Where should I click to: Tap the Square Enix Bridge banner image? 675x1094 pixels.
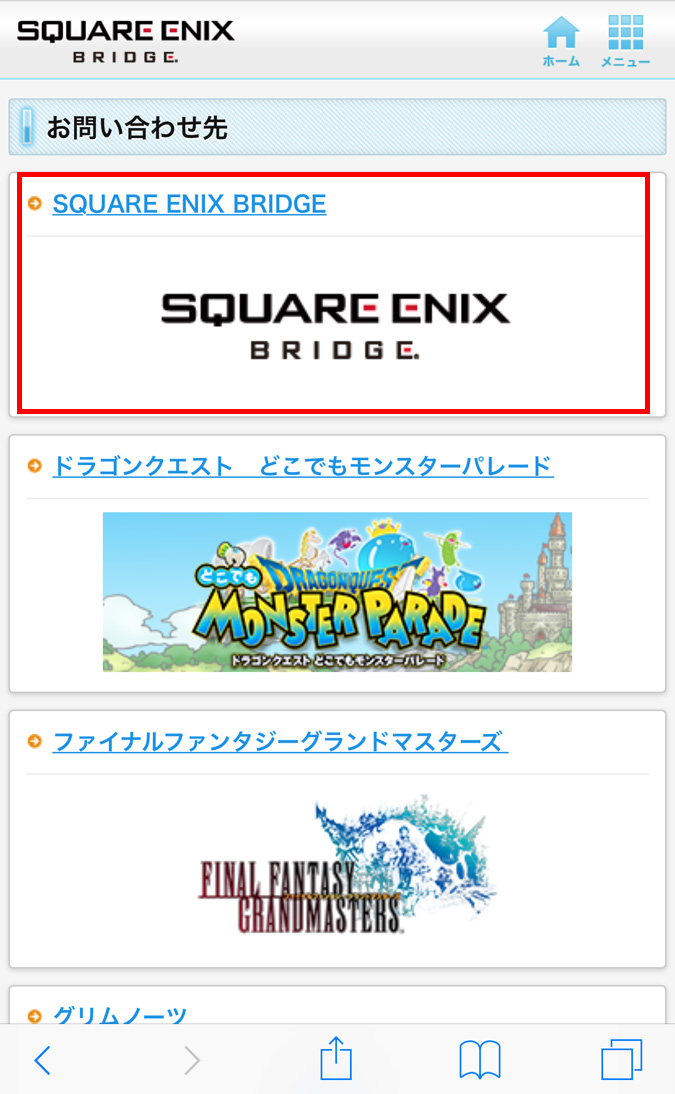(336, 324)
